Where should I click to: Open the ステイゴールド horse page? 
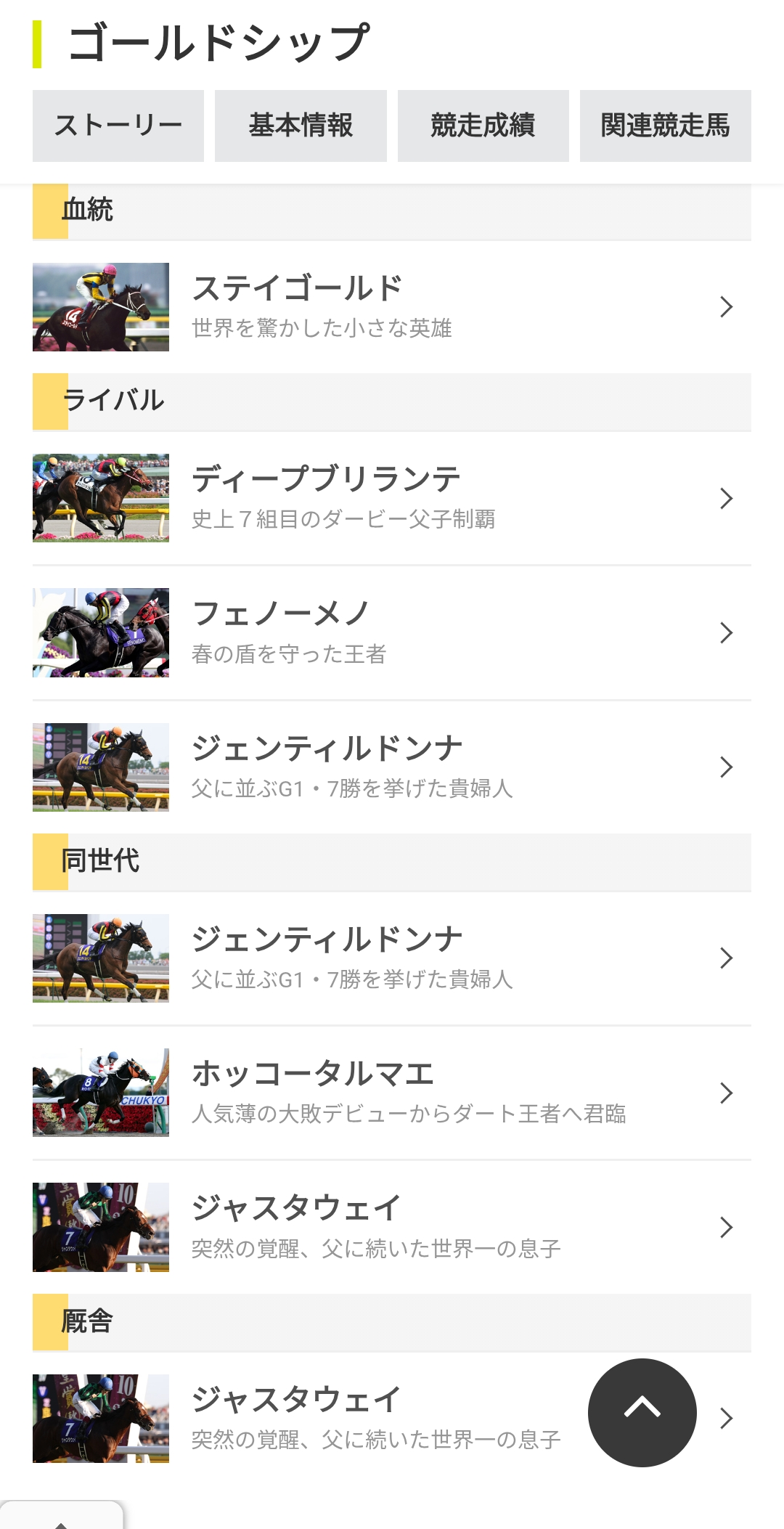tap(392, 306)
